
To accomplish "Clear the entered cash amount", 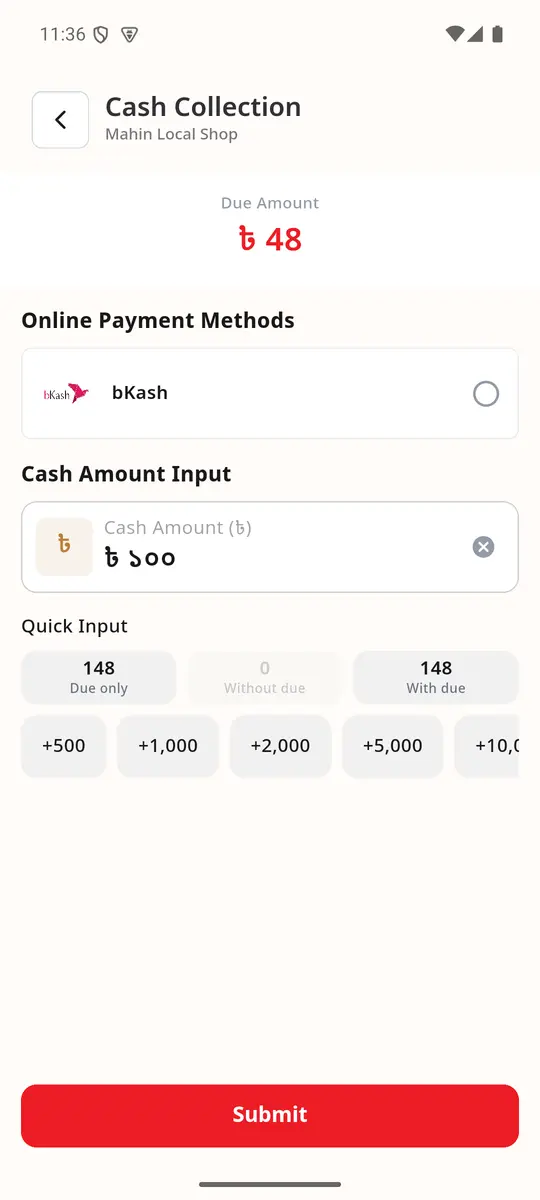I will [483, 547].
